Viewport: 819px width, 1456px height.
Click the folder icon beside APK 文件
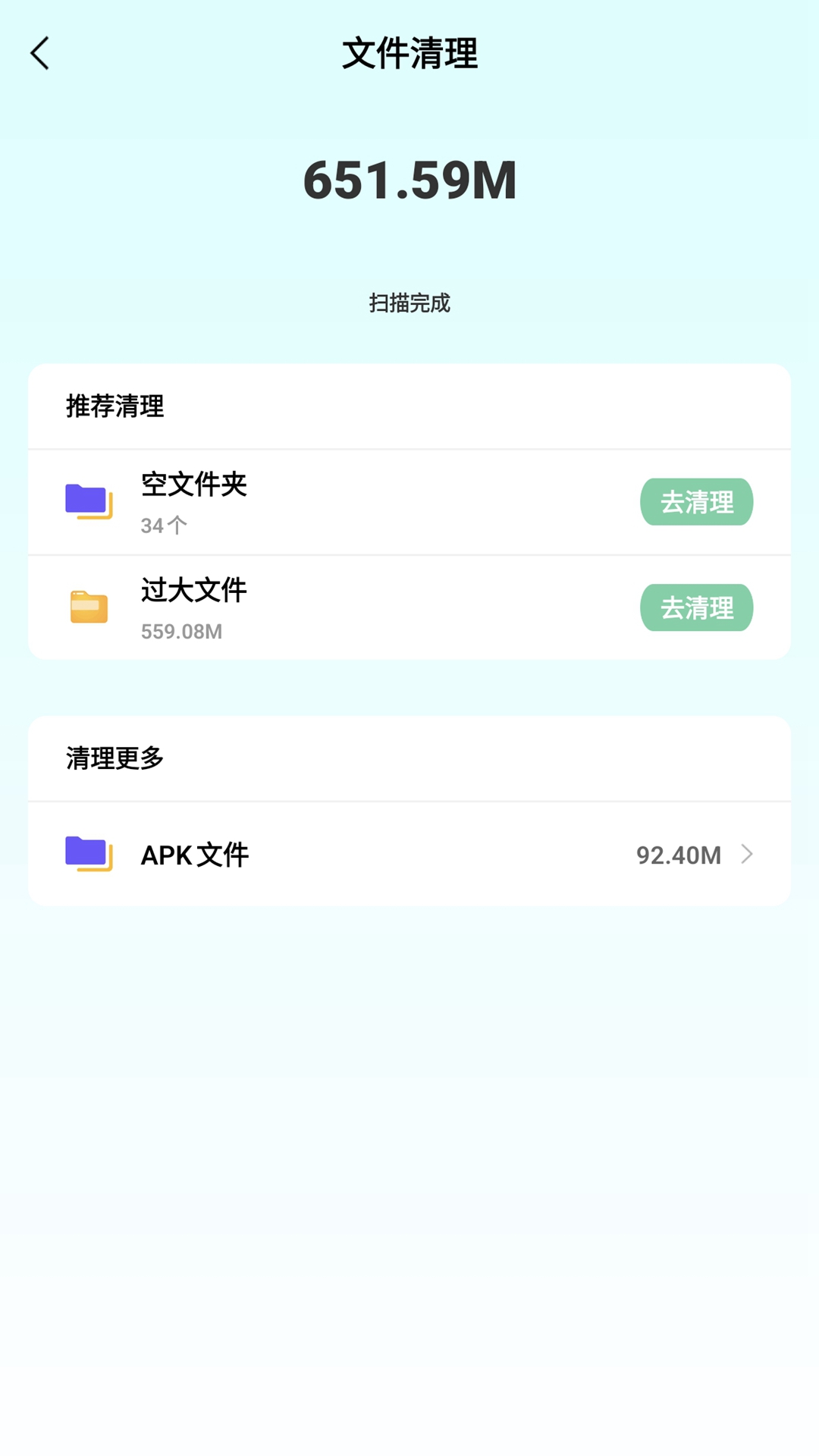pos(86,853)
